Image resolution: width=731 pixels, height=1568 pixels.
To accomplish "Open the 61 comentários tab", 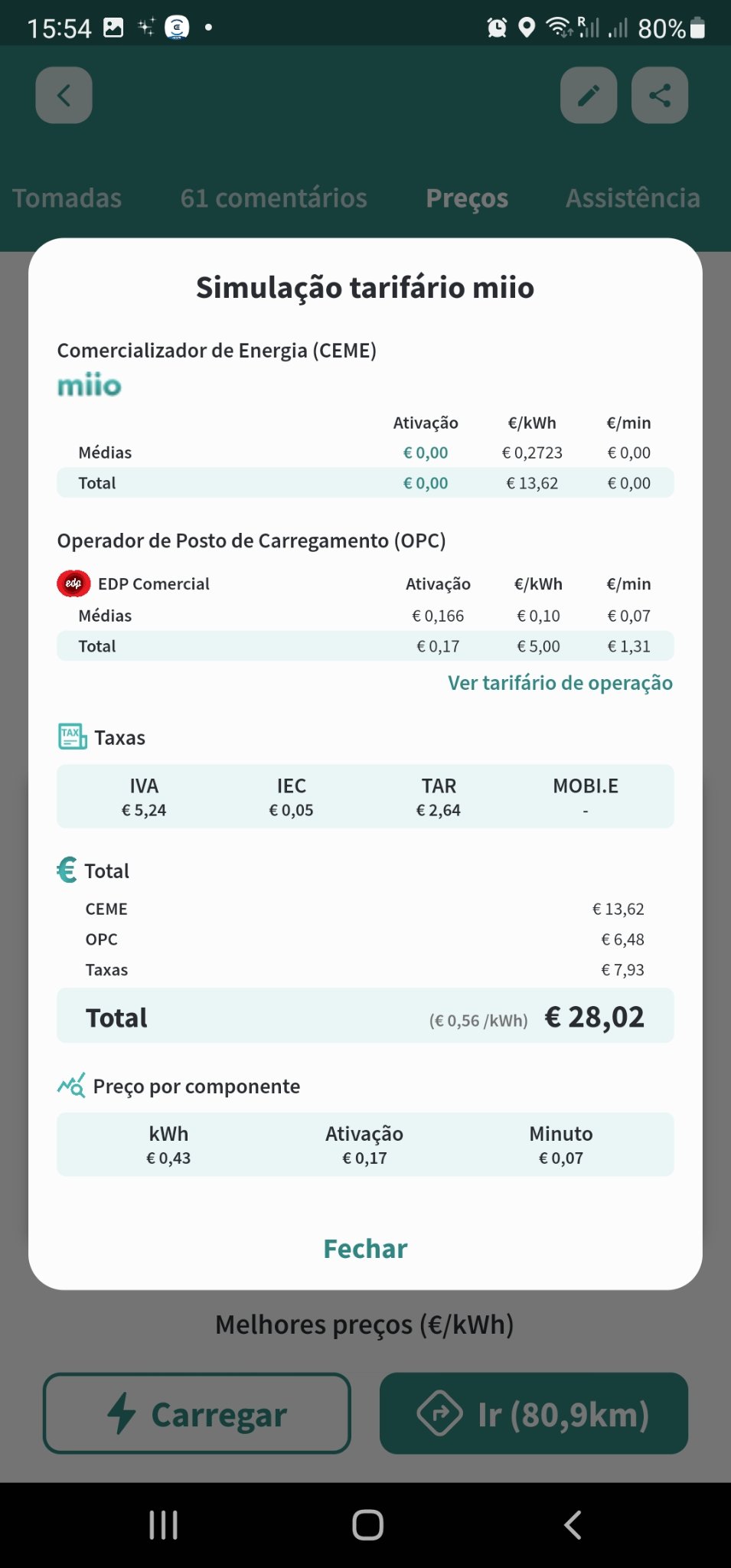I will point(273,198).
